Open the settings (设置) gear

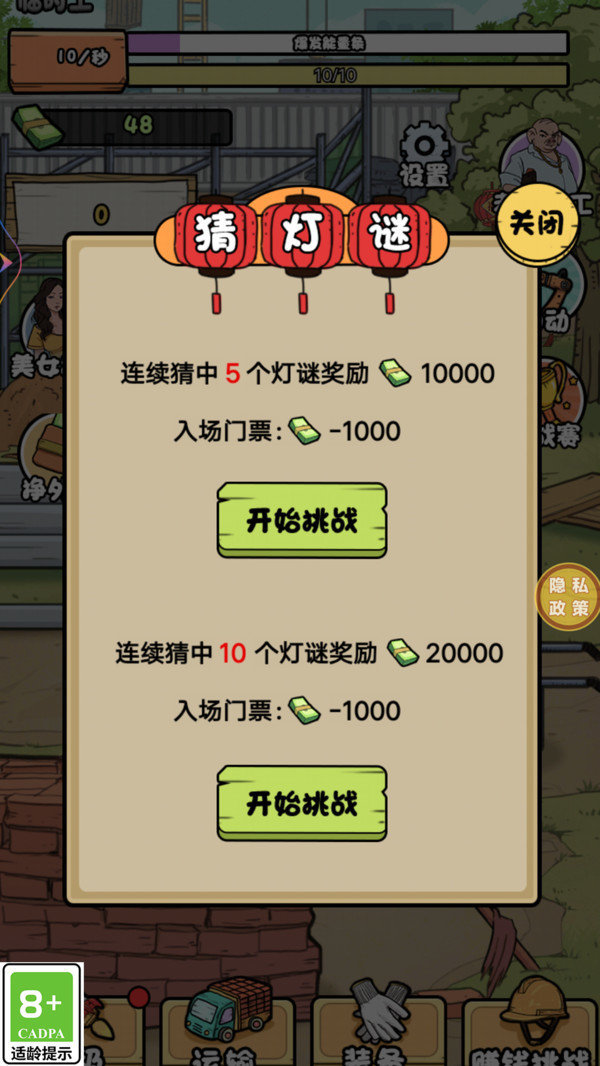point(424,155)
